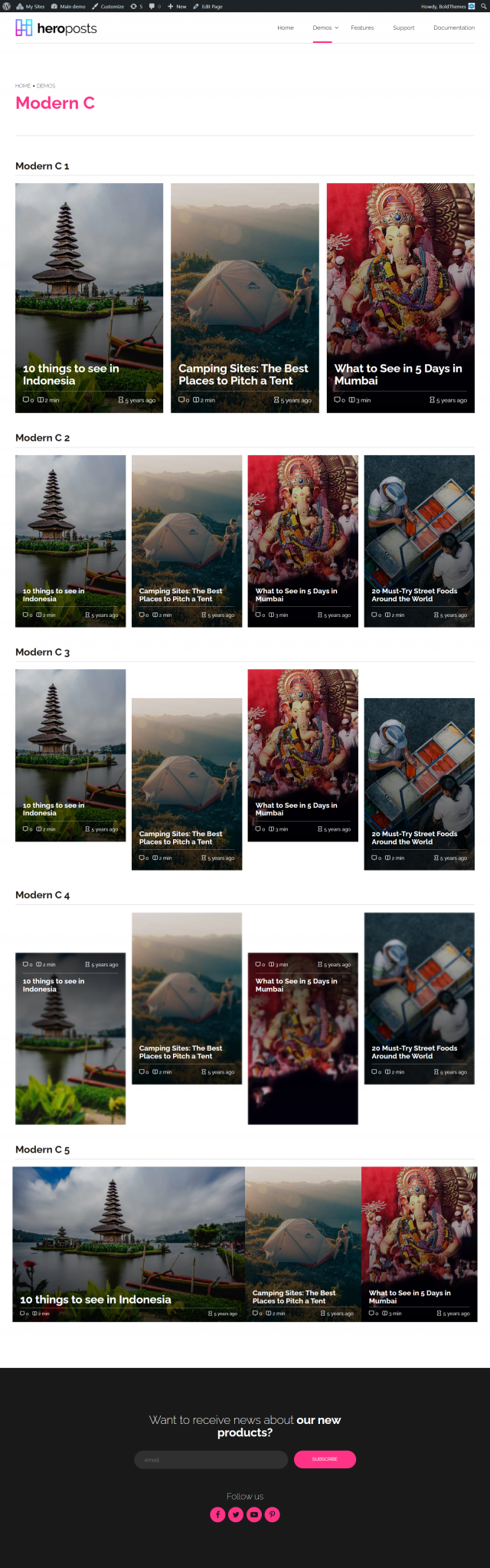Tap the HOME breadcrumb link
490x1568 pixels.
23,86
